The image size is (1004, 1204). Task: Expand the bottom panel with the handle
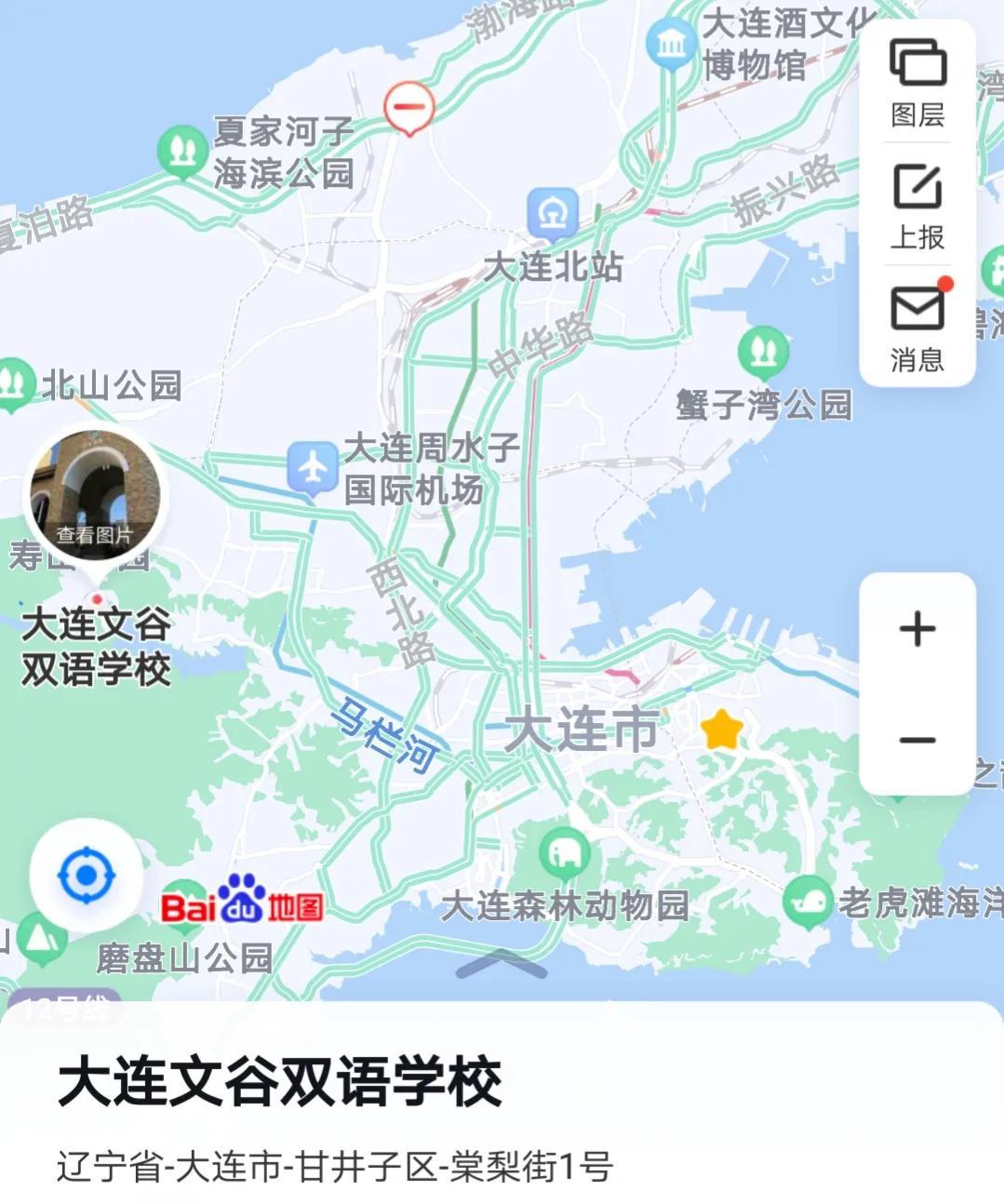501,965
